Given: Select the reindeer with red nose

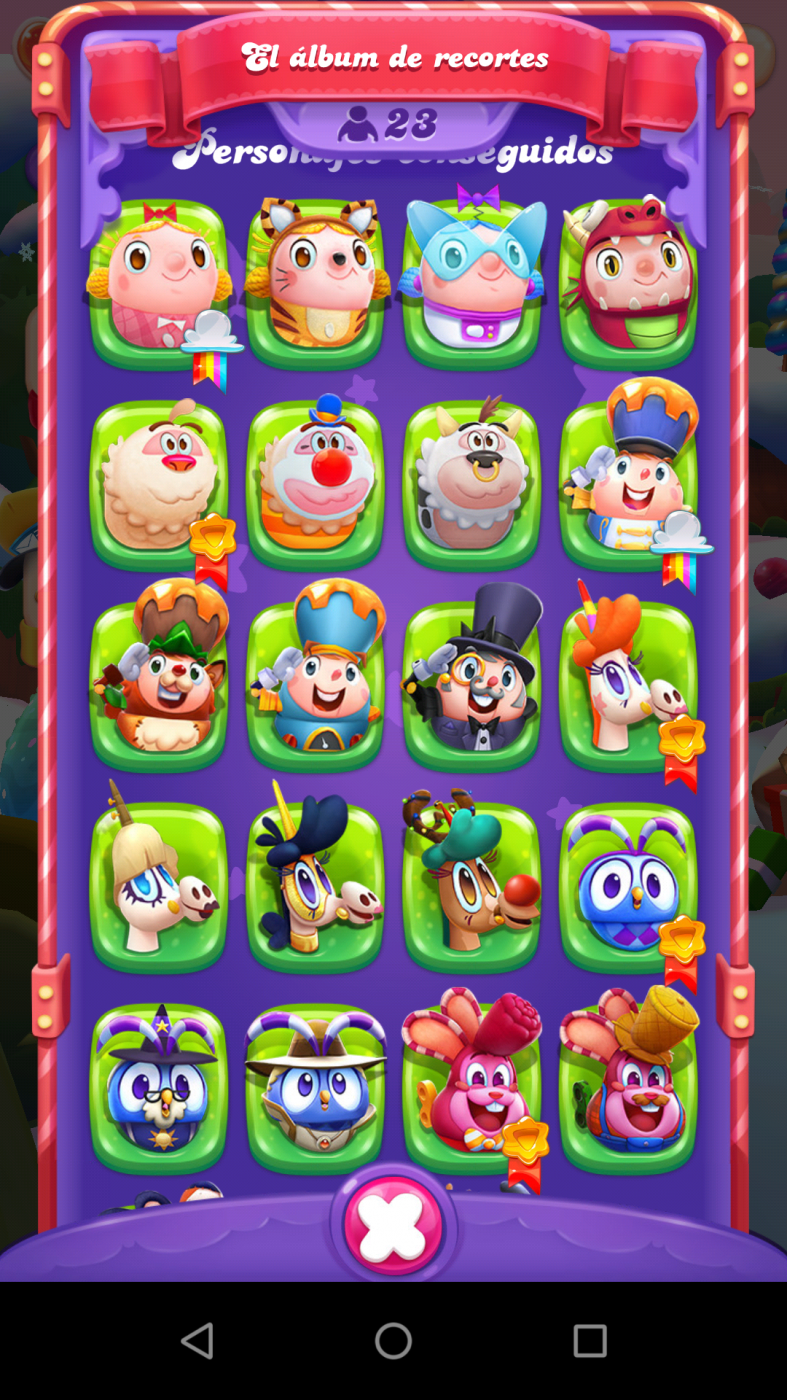Looking at the screenshot, I should pyautogui.click(x=472, y=885).
